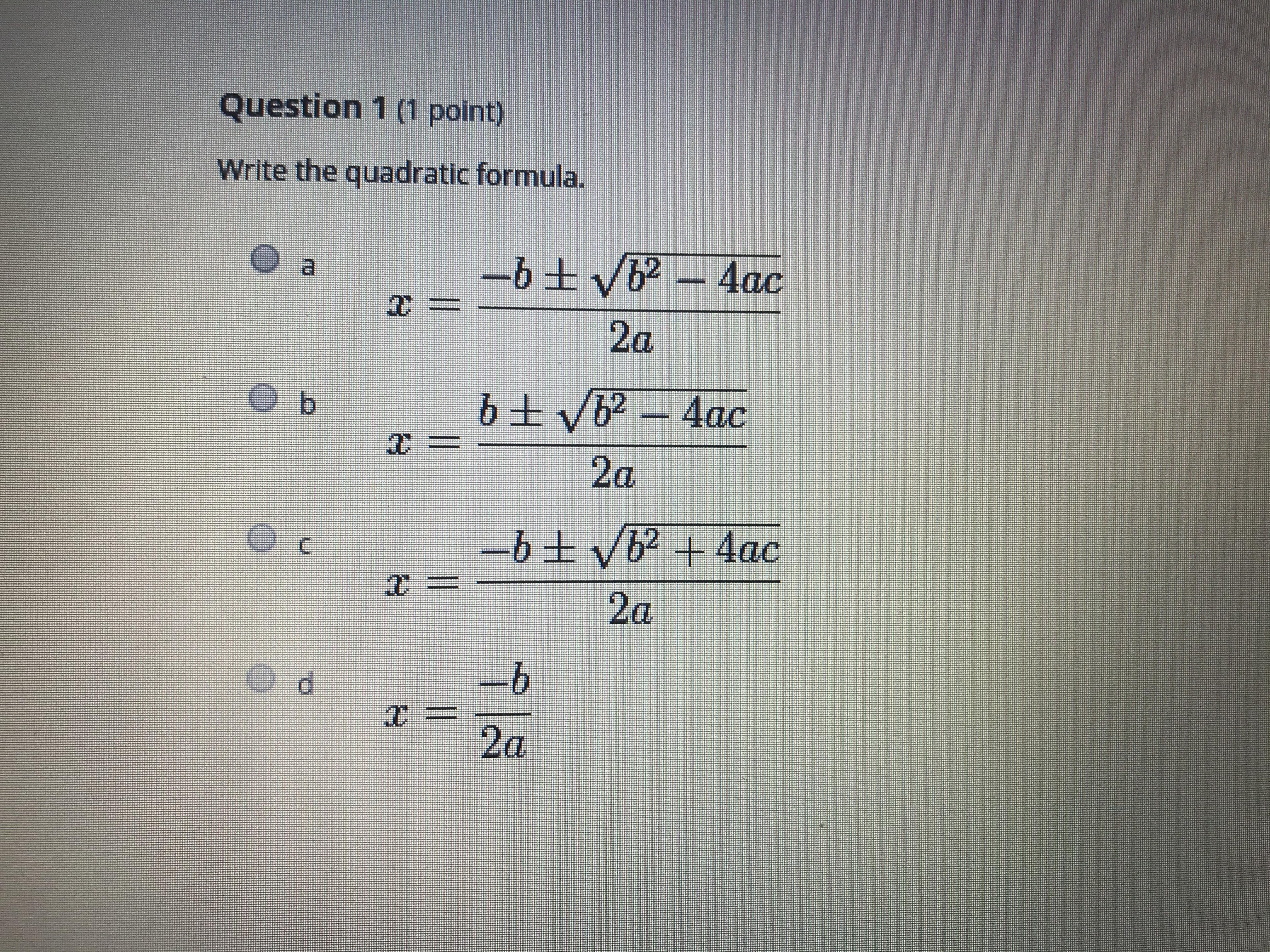The height and width of the screenshot is (952, 1270).
Task: Mark option c as the answer
Action: 261,539
